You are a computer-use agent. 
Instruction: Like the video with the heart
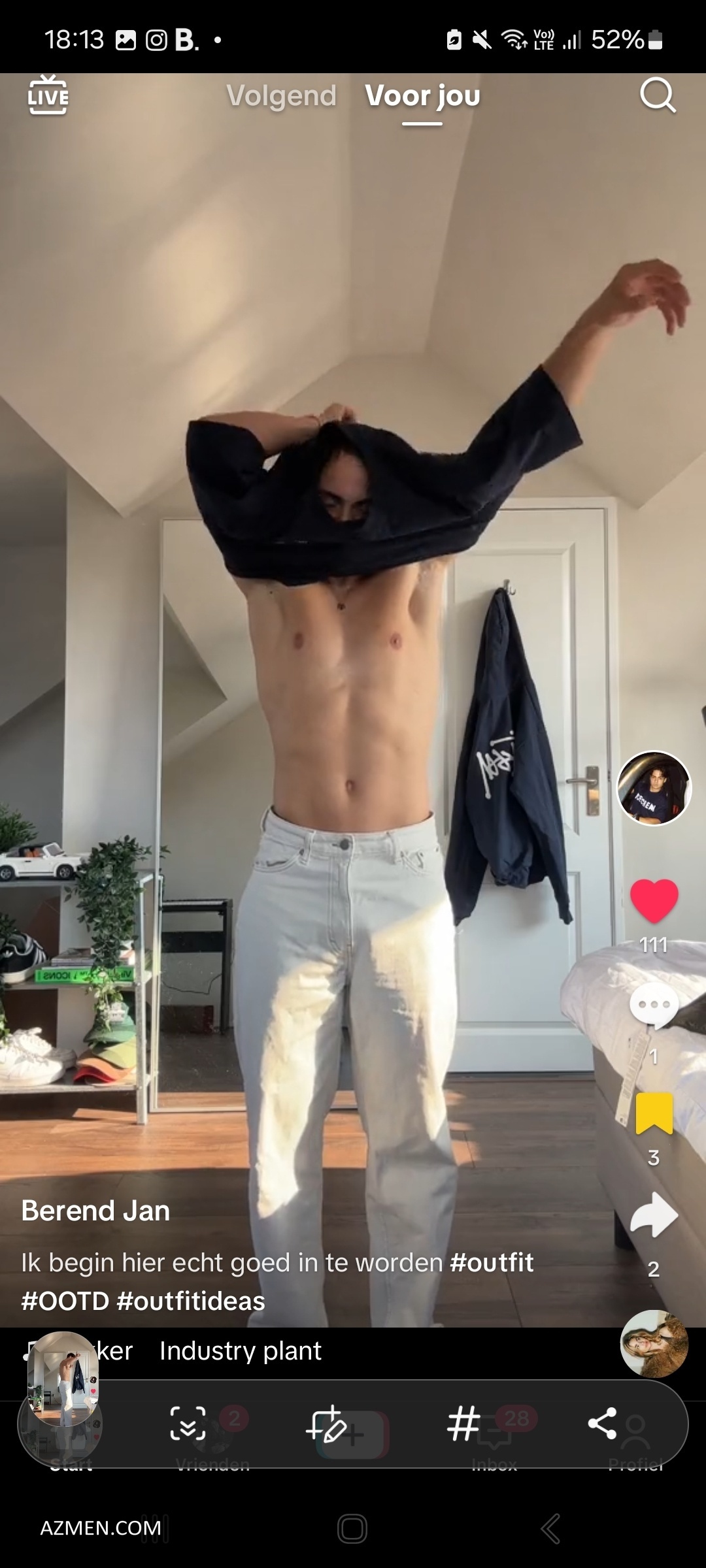pos(654,900)
